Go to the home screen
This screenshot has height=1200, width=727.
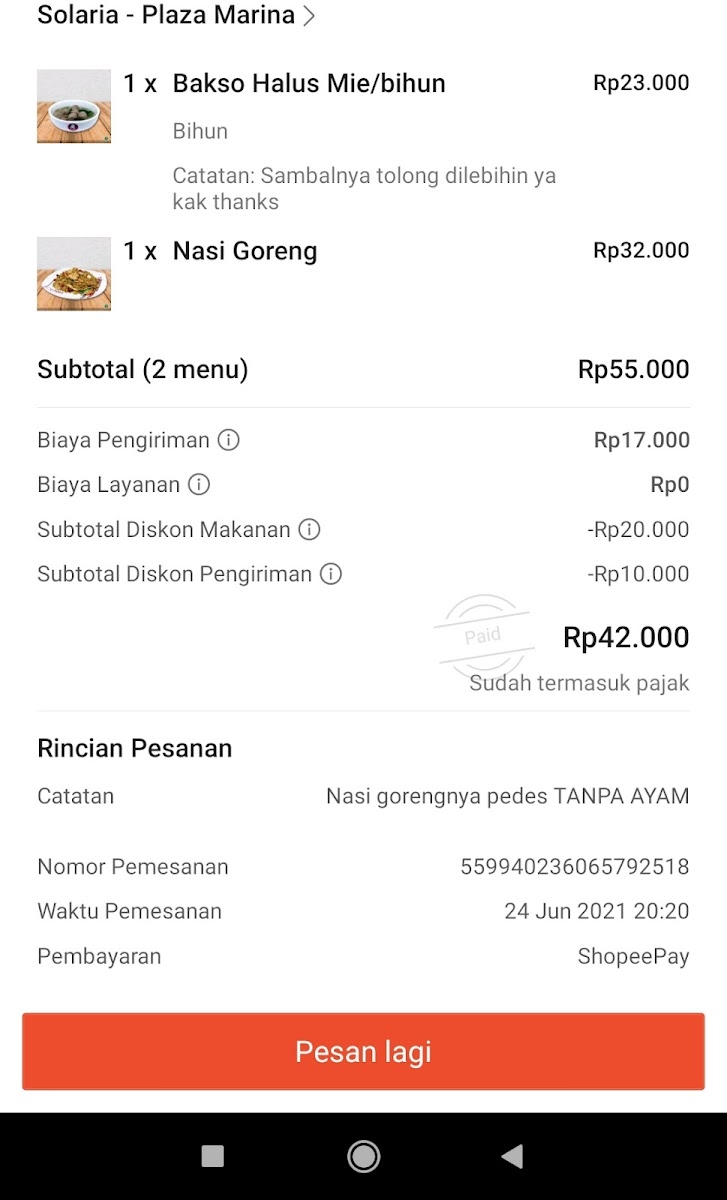[x=363, y=1157]
